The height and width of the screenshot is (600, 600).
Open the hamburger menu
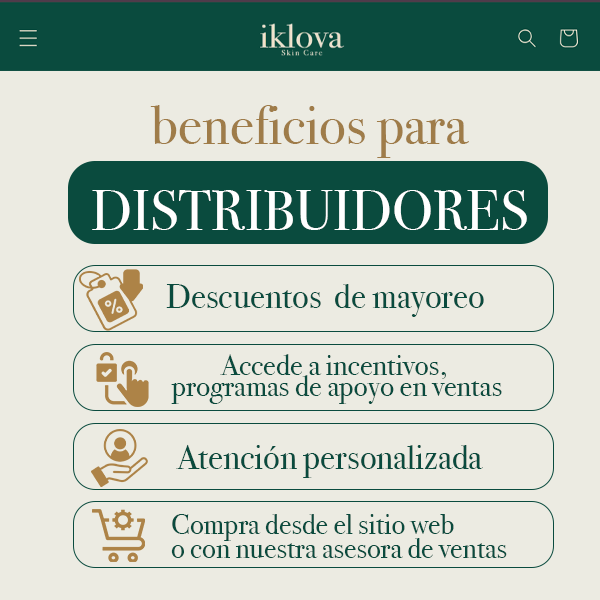click(x=28, y=38)
